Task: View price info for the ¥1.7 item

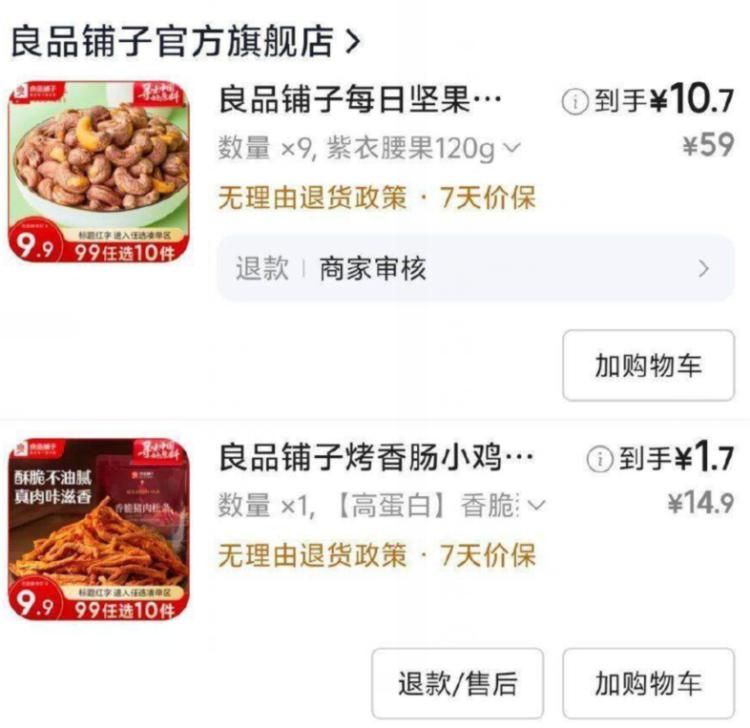Action: (x=599, y=459)
